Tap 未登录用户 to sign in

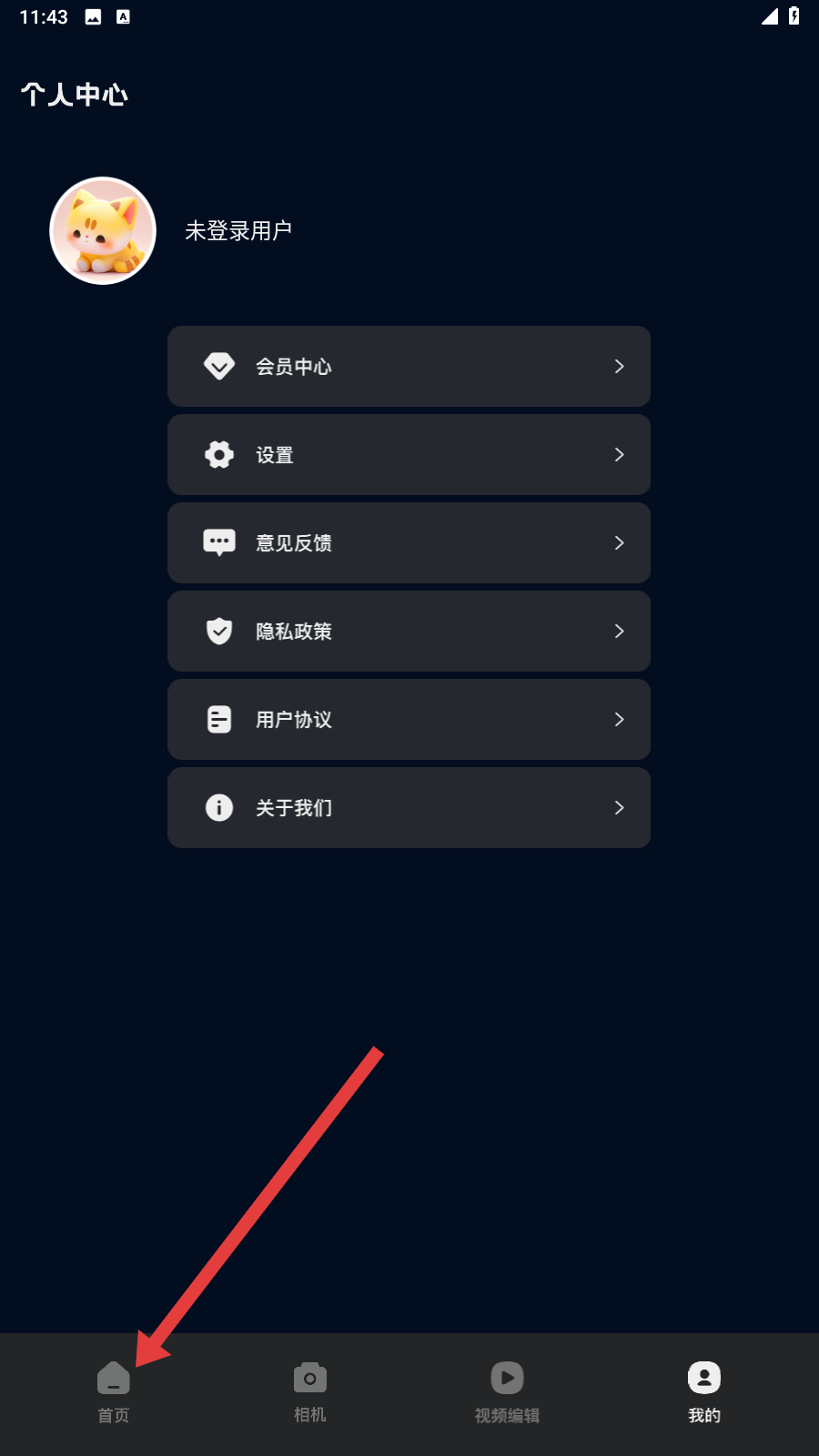pyautogui.click(x=238, y=231)
